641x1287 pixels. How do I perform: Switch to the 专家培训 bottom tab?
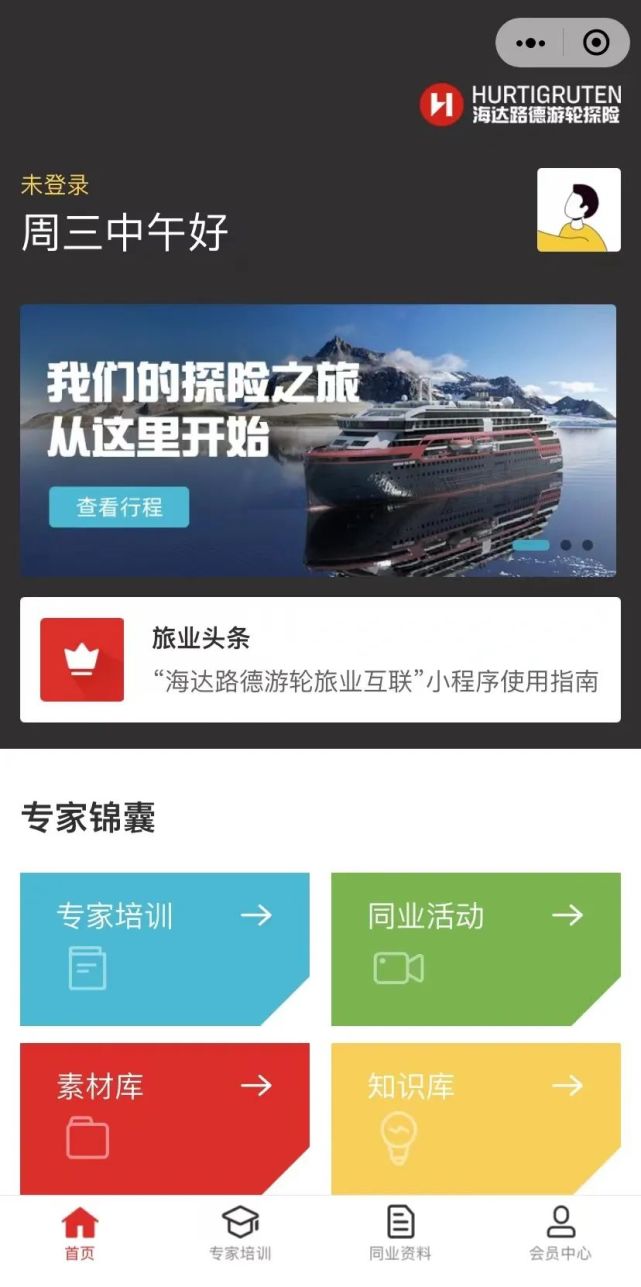[x=240, y=1234]
